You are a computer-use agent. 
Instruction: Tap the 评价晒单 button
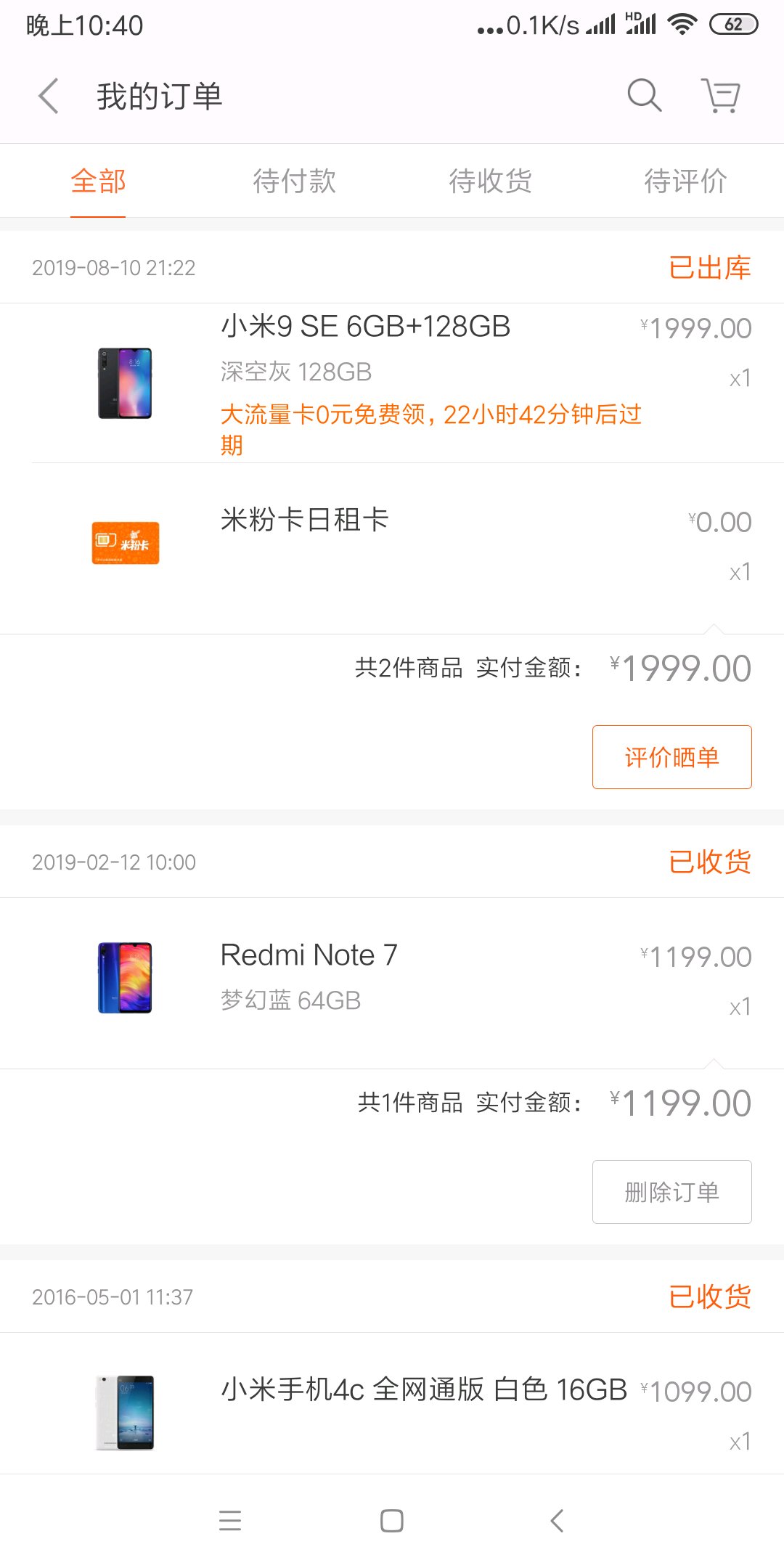671,757
